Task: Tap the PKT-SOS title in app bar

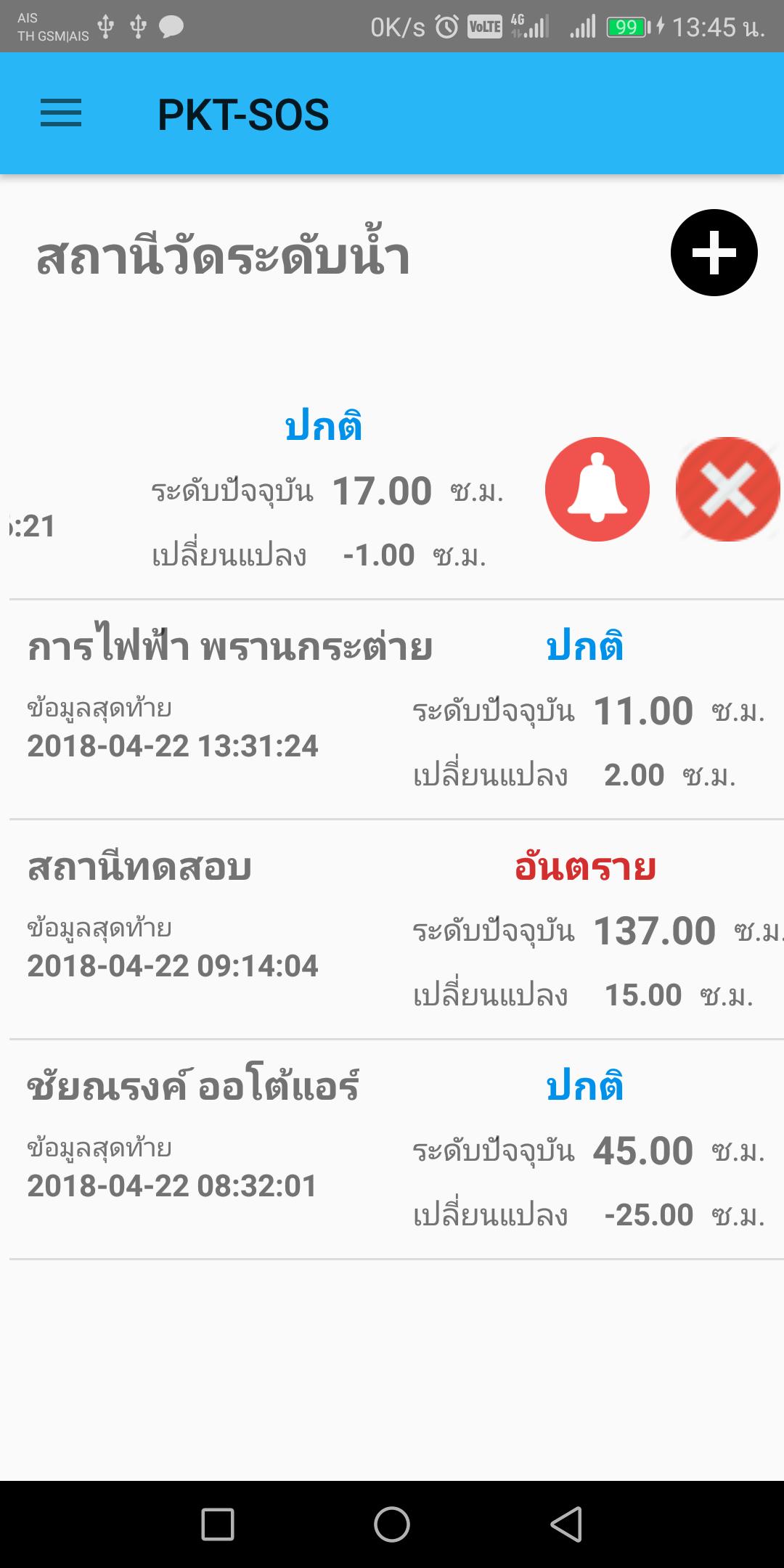Action: [244, 115]
